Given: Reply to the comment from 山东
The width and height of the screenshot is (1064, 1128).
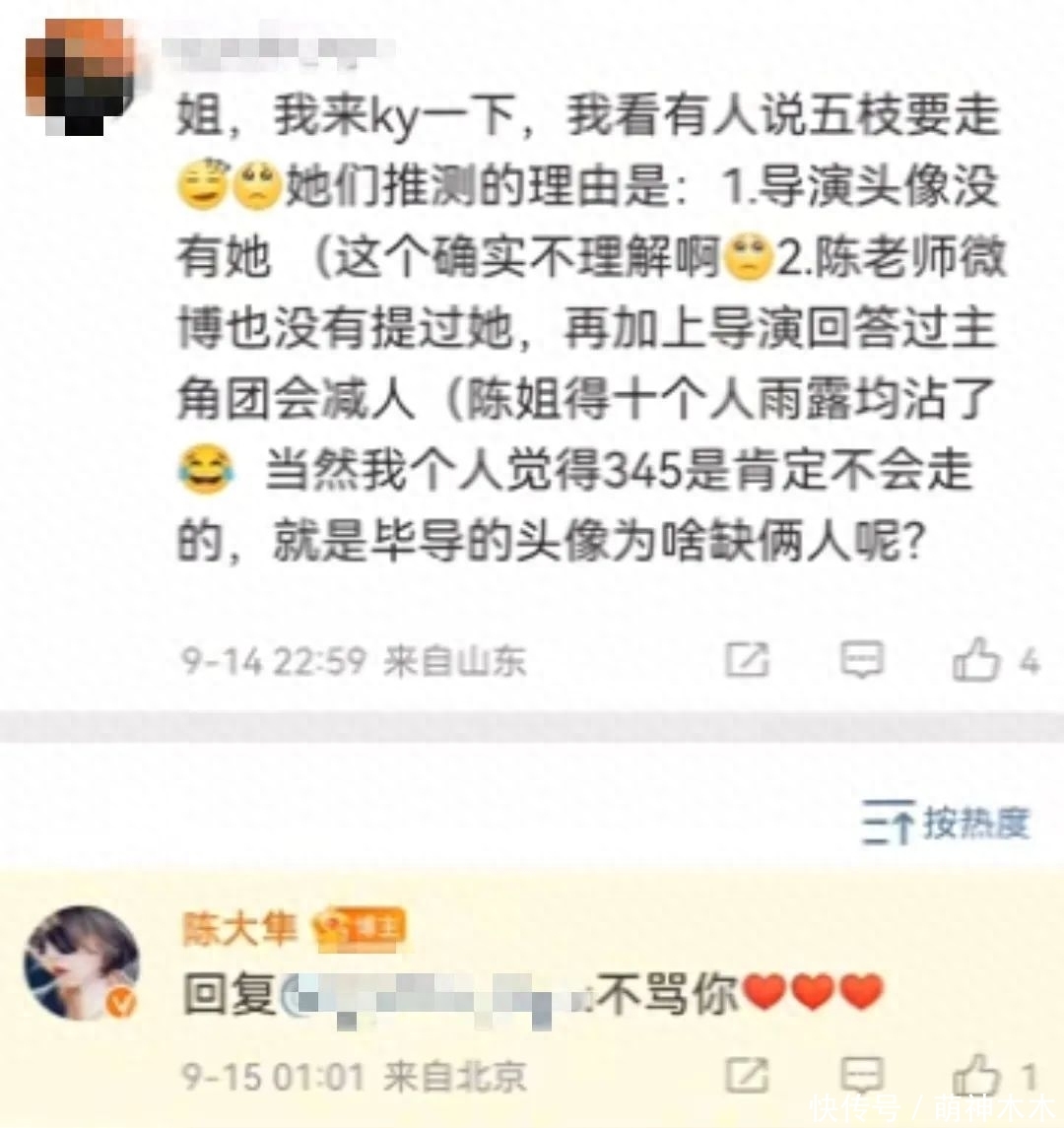Looking at the screenshot, I should click(862, 660).
